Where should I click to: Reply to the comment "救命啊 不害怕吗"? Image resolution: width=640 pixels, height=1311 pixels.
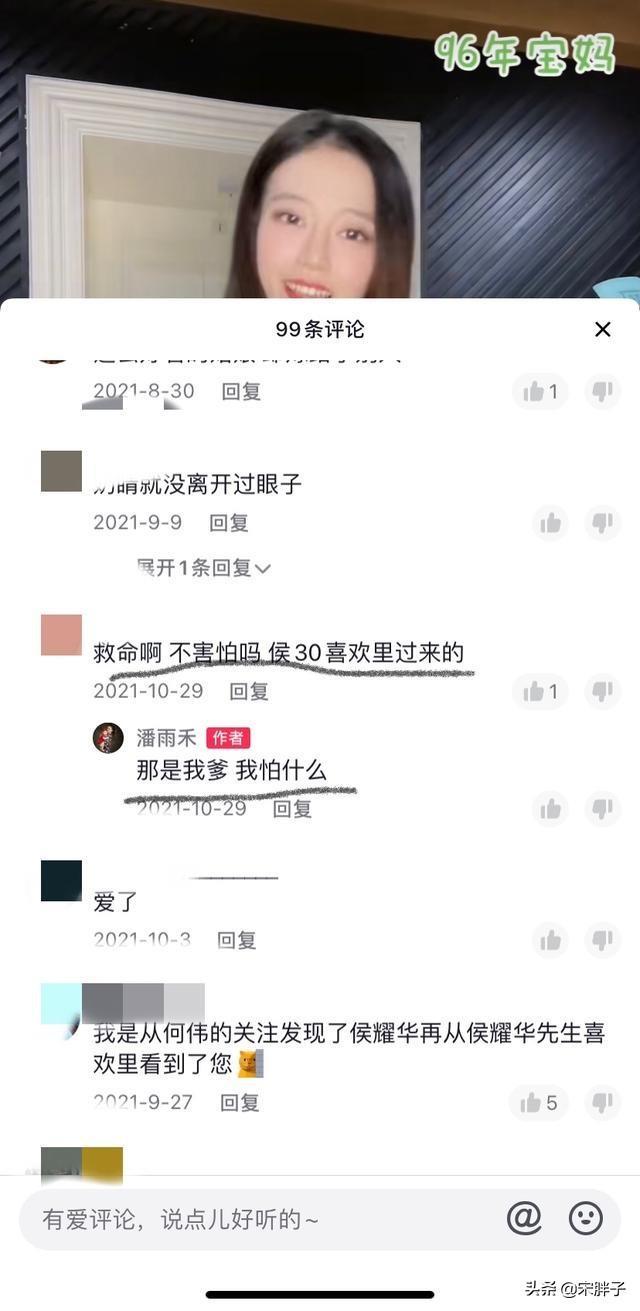249,691
